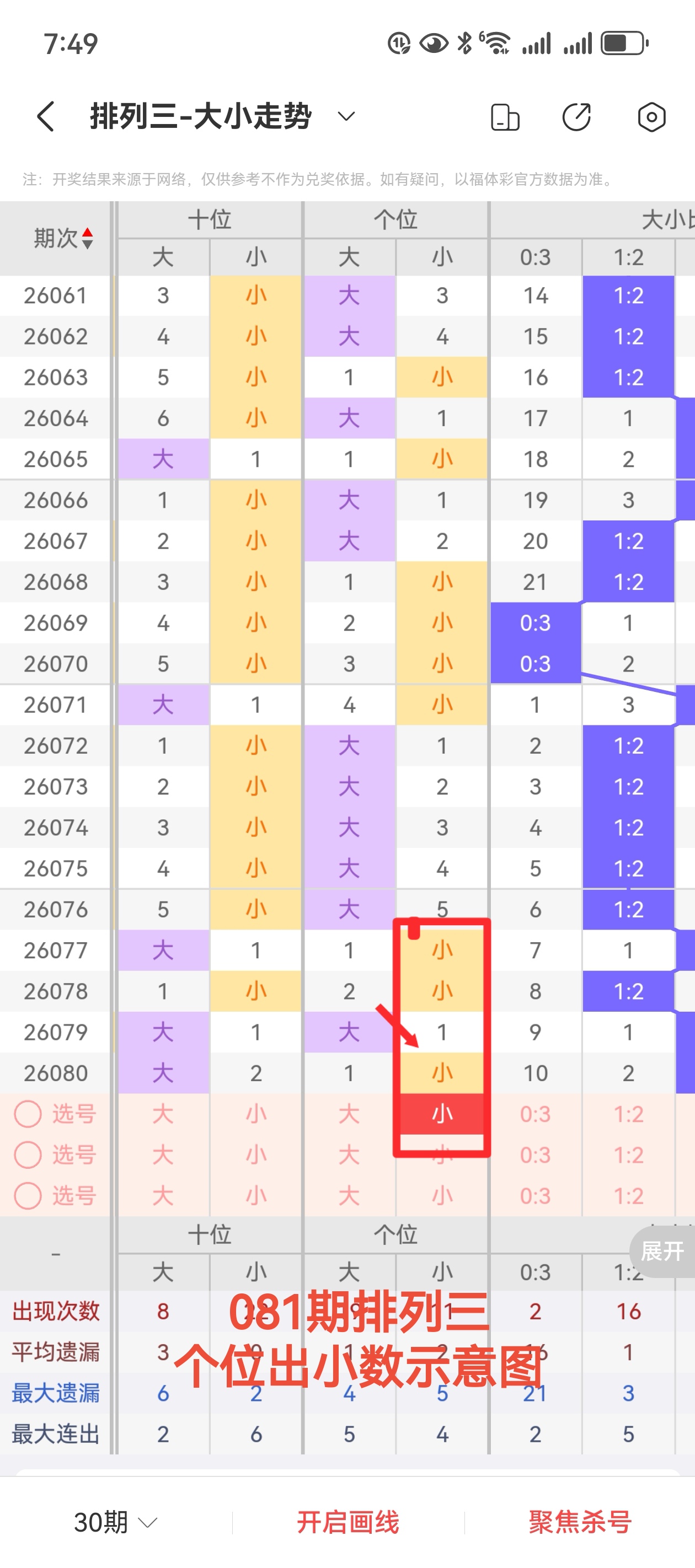Image resolution: width=695 pixels, height=1568 pixels.
Task: Toggle the screen orientation icon
Action: (x=505, y=117)
